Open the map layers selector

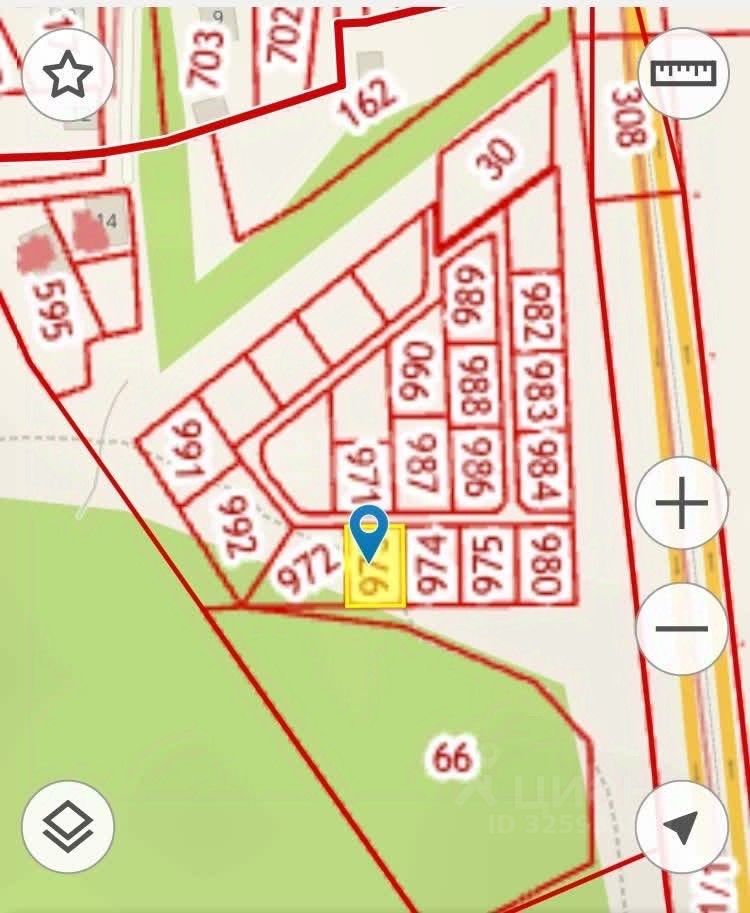[x=68, y=826]
